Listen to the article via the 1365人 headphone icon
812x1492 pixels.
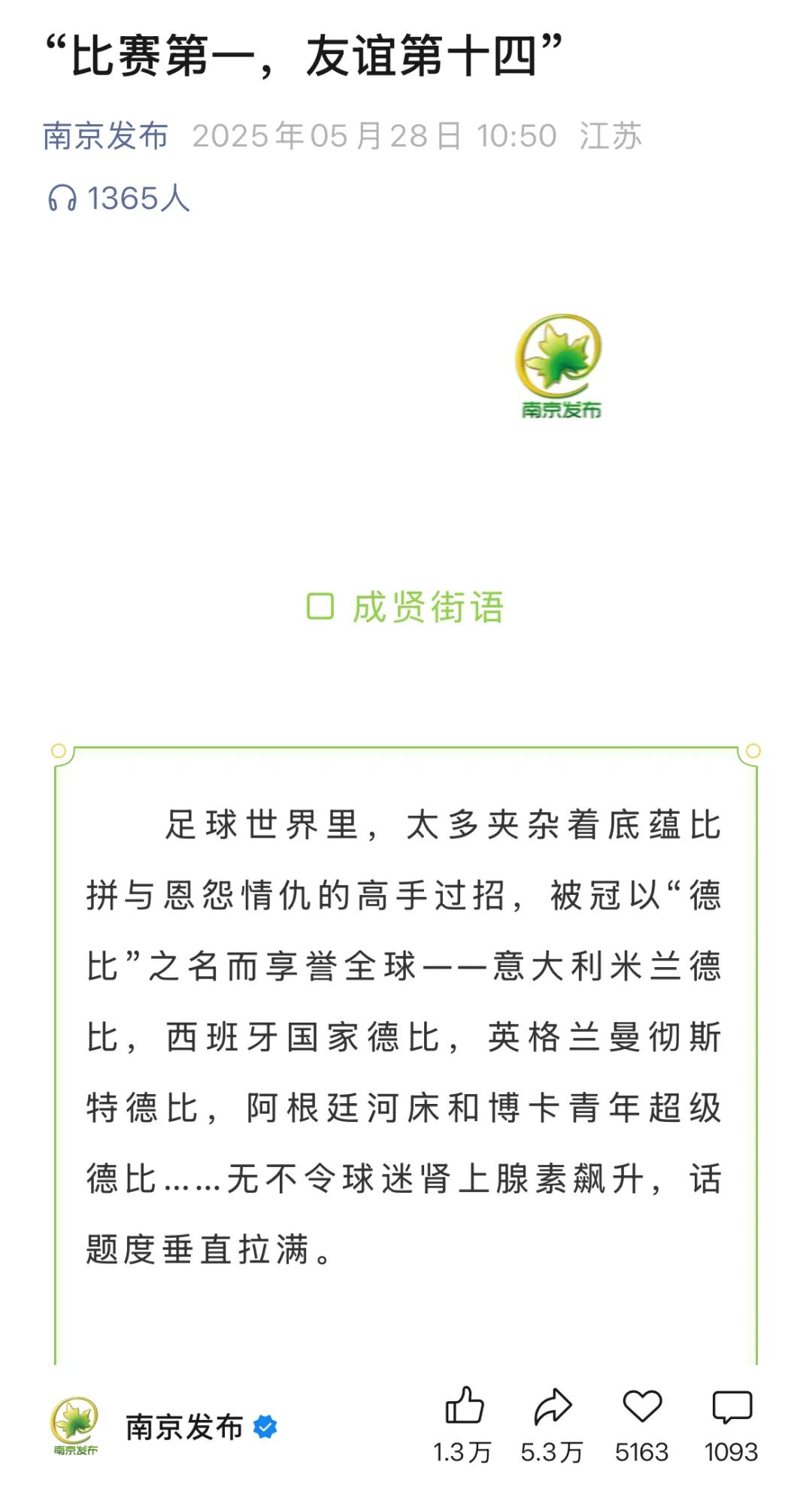(62, 199)
